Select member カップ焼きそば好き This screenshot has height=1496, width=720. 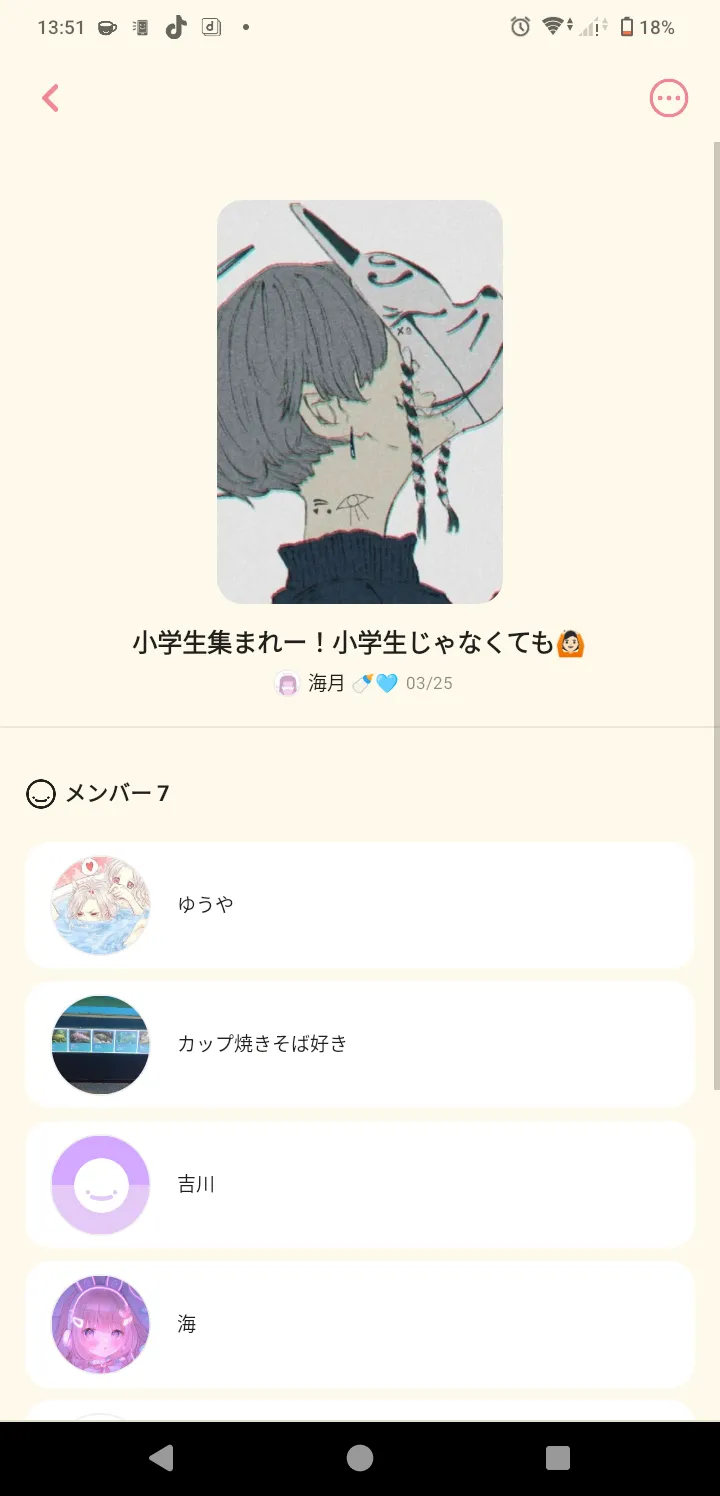click(x=359, y=1044)
